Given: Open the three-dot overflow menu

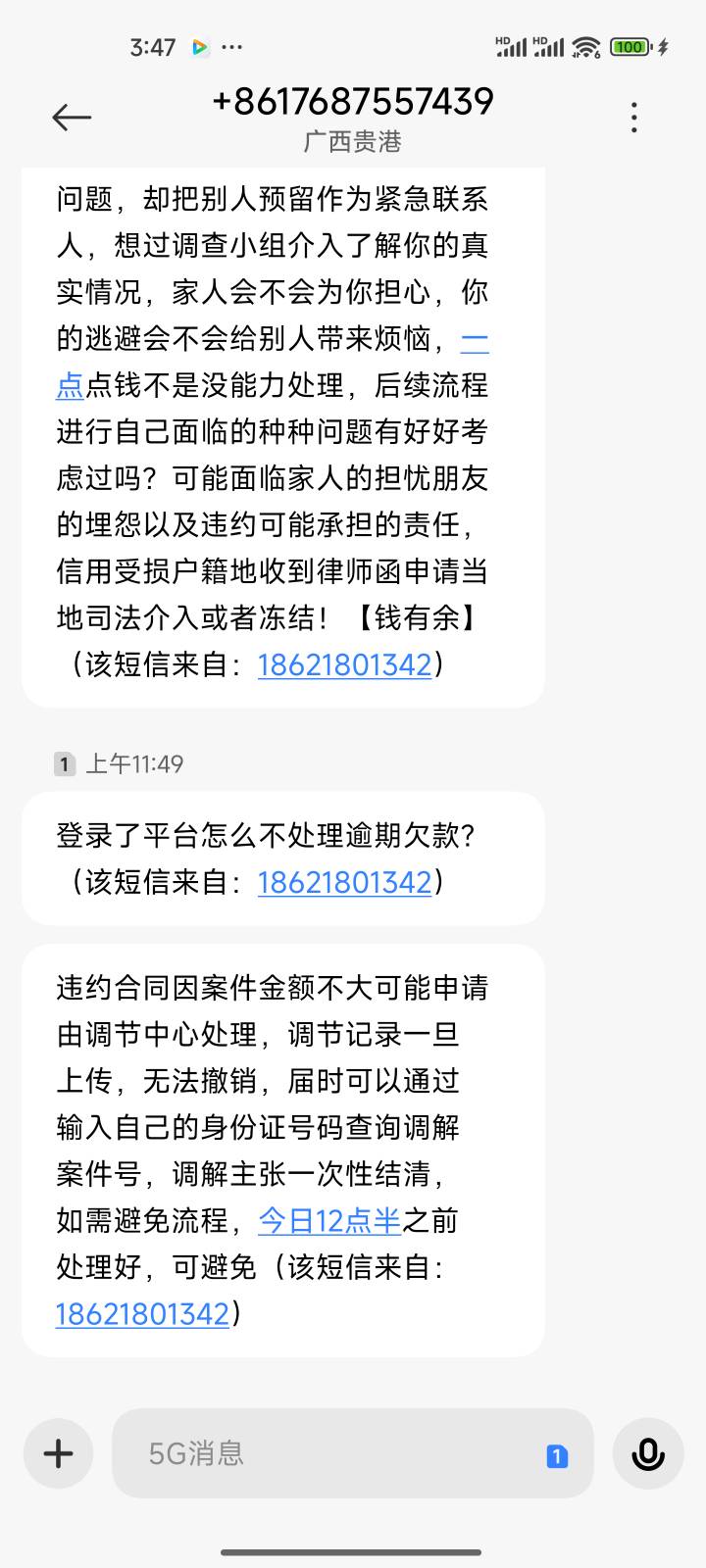Looking at the screenshot, I should (634, 117).
